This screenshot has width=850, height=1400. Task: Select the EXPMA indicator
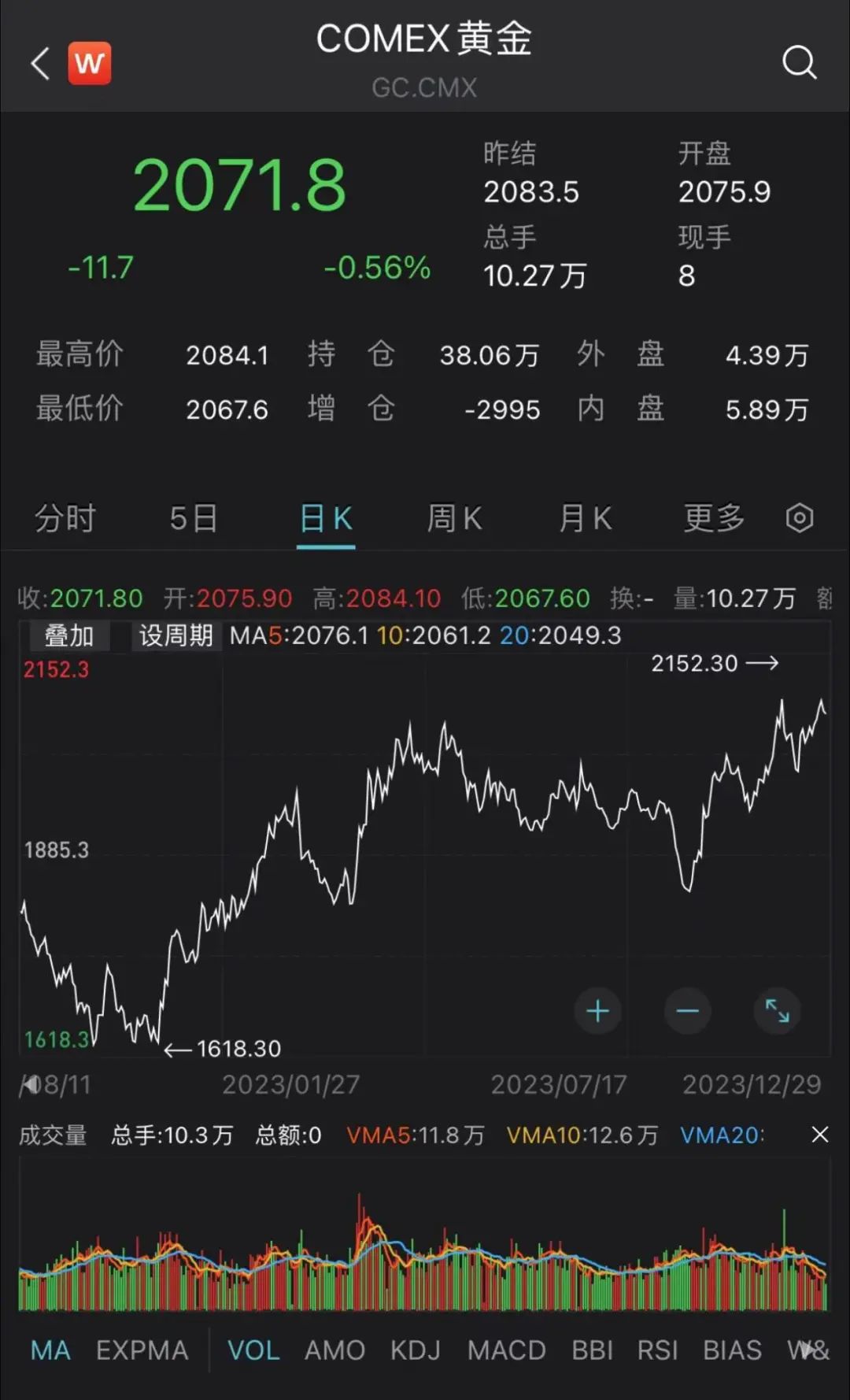click(142, 1350)
